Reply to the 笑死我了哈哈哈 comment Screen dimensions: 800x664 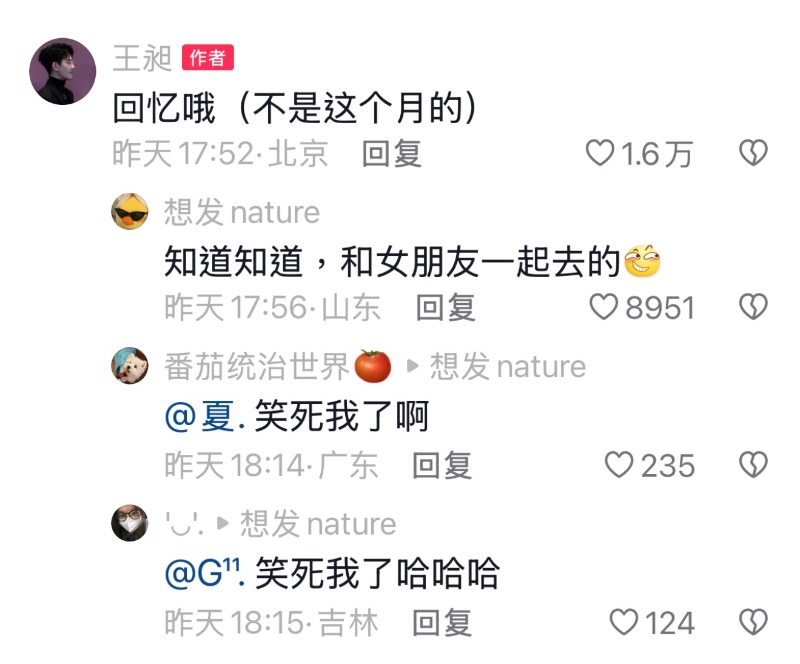pyautogui.click(x=442, y=623)
